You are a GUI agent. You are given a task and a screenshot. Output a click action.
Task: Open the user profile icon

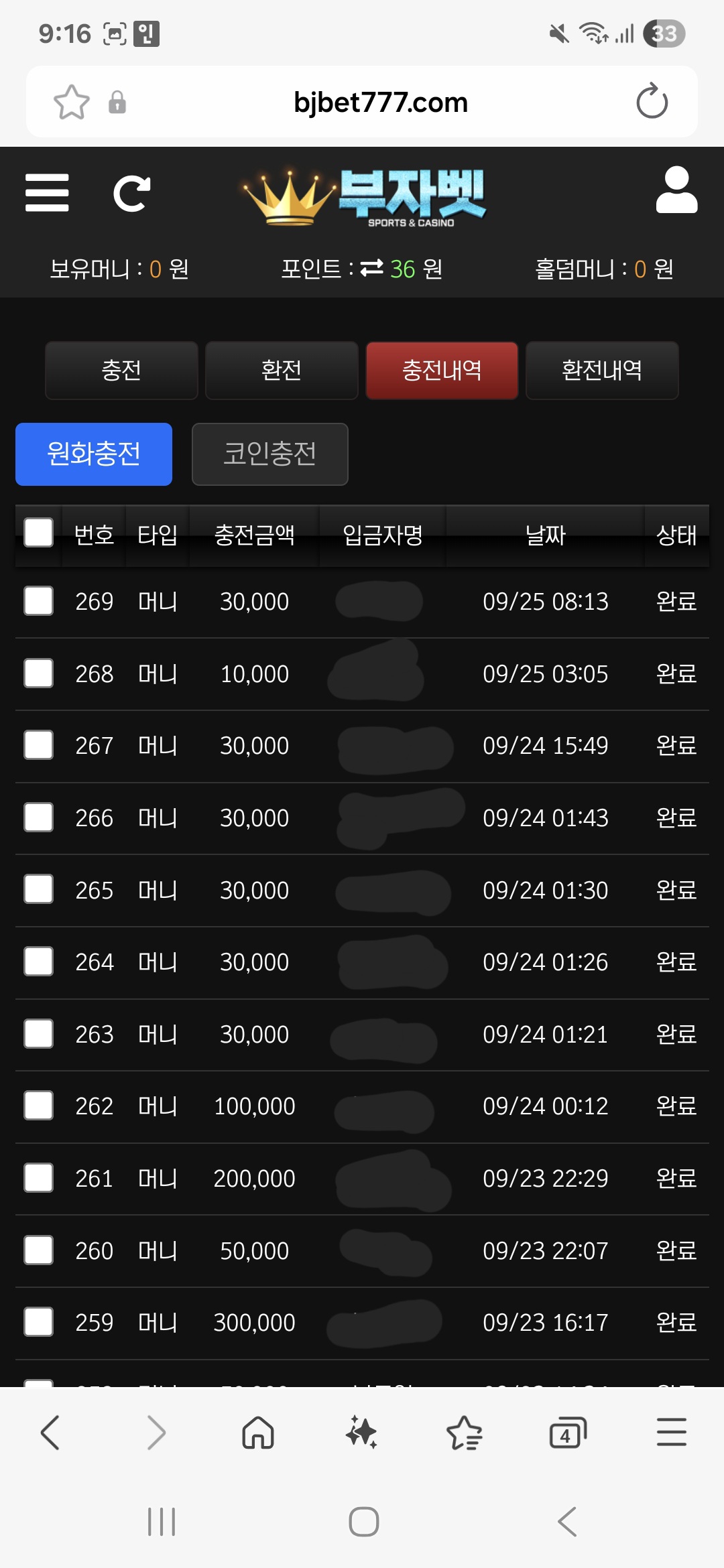[676, 190]
